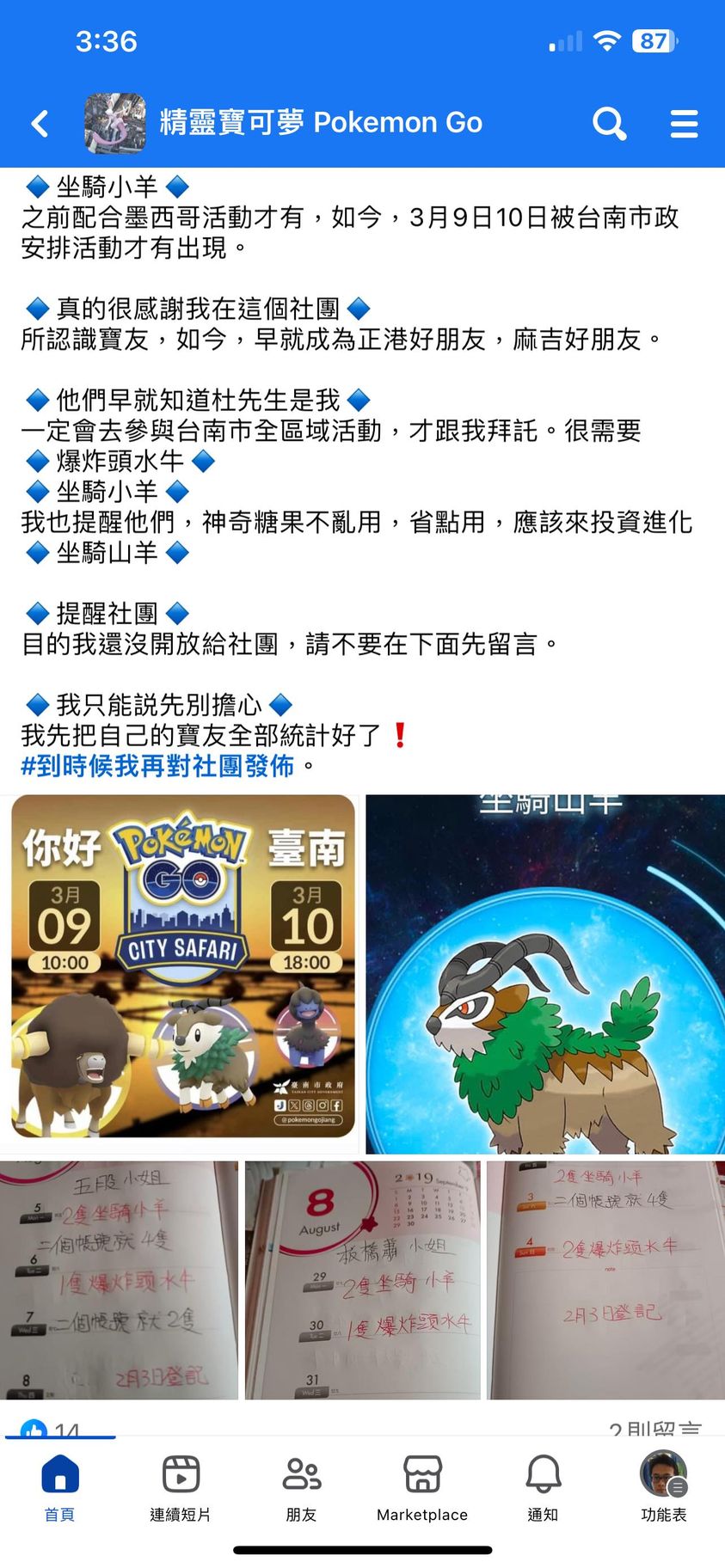Open the third notebook photo with 2月3日登記
The image size is (725, 1568).
[605, 1279]
